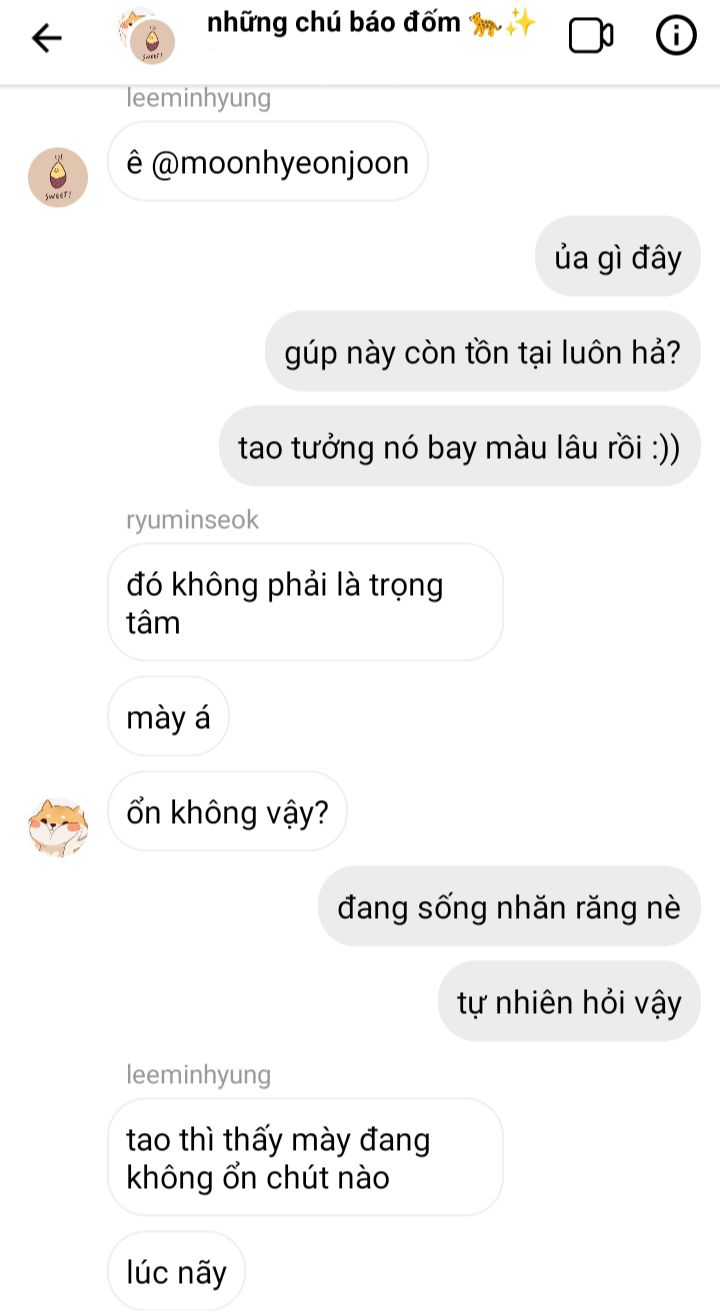Open leeminhyung's sweet potato avatar
This screenshot has width=720, height=1316.
[x=58, y=177]
